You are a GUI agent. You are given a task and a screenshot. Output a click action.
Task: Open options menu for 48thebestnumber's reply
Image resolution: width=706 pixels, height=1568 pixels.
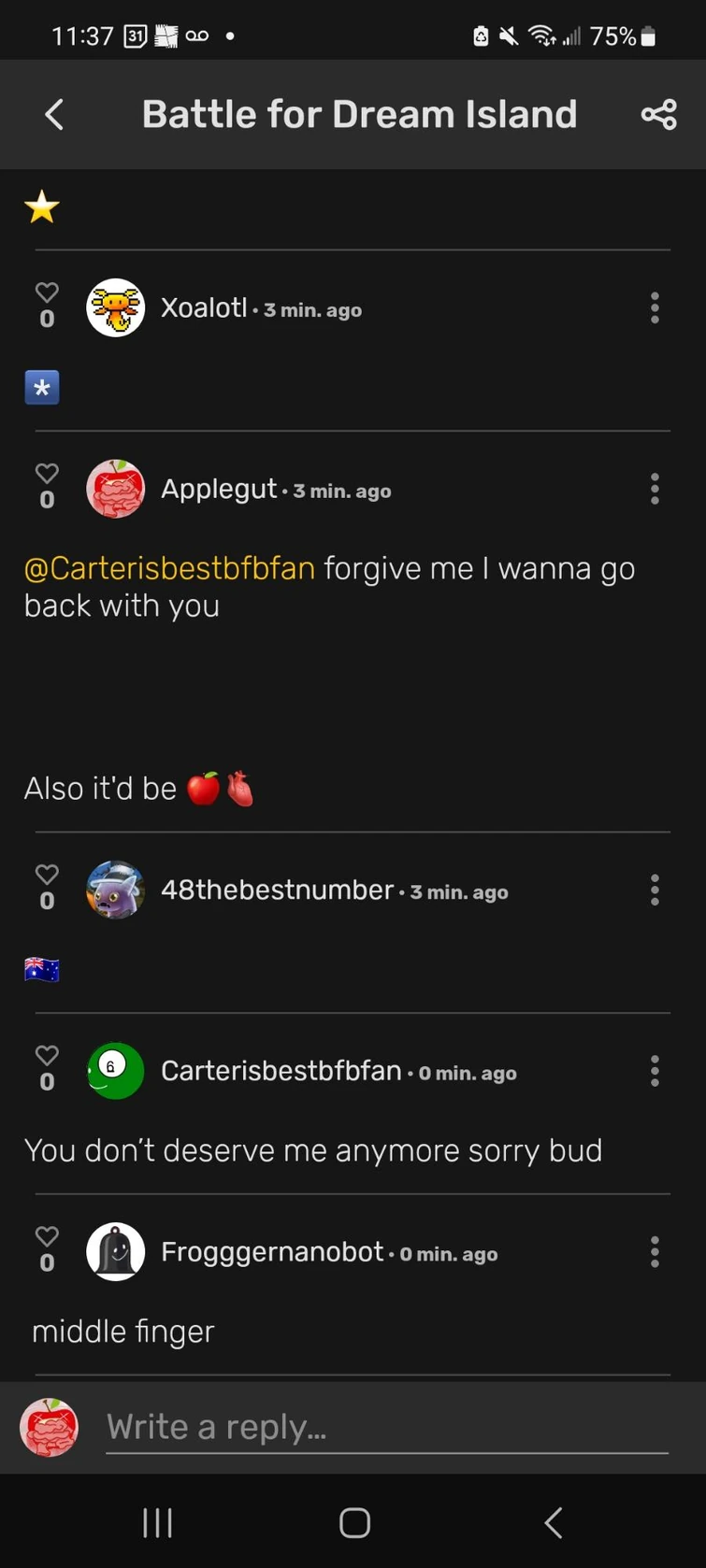click(x=655, y=890)
